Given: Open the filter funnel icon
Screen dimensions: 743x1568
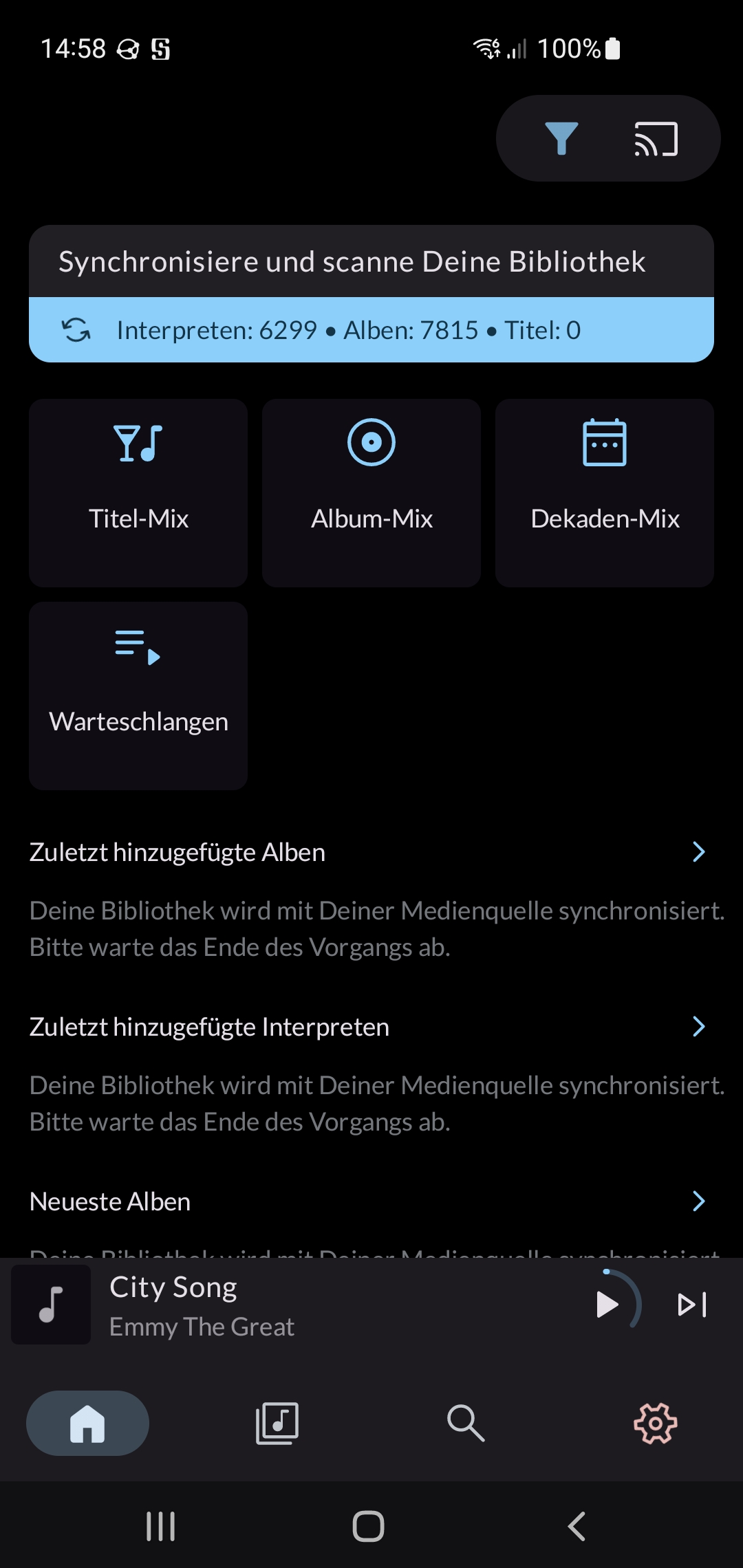Looking at the screenshot, I should pyautogui.click(x=561, y=138).
